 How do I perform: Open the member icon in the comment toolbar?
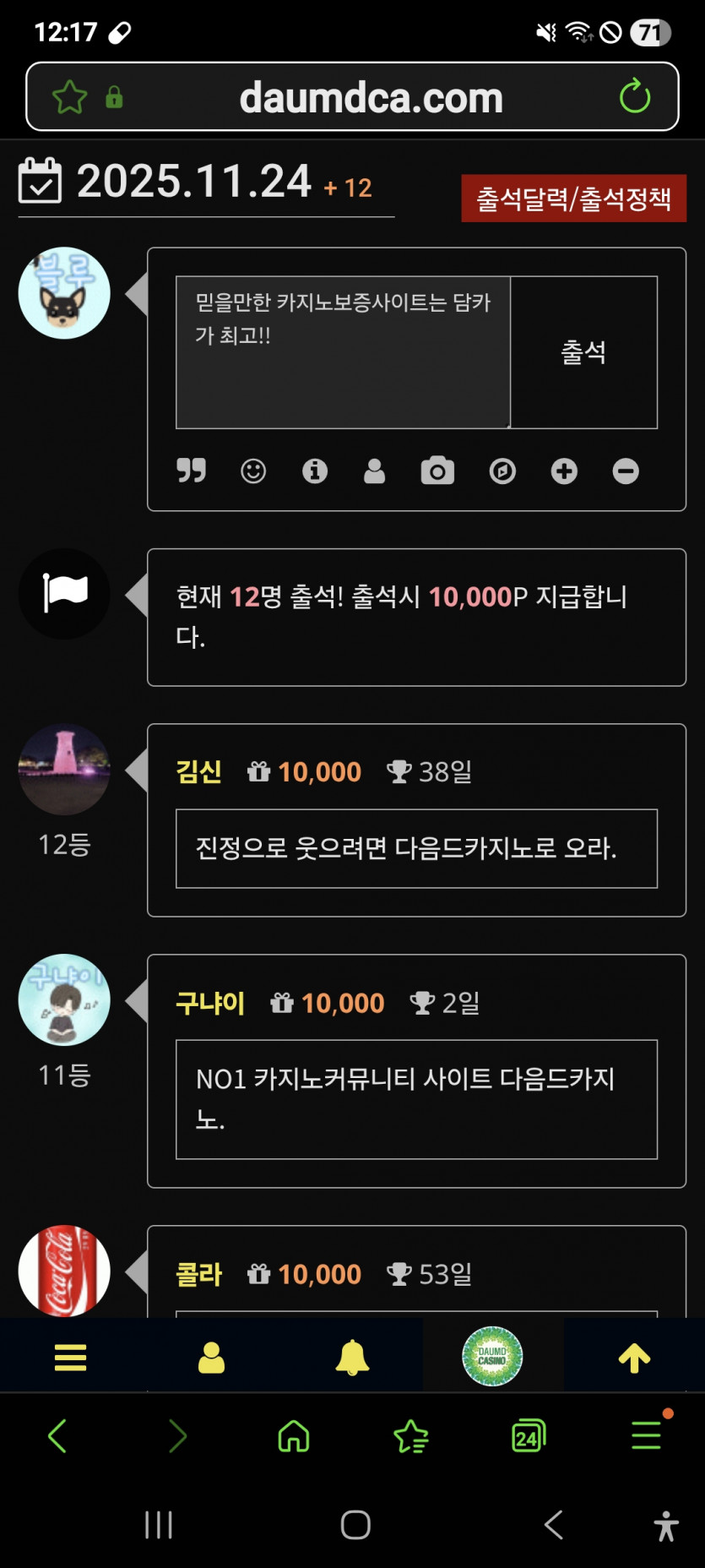point(375,471)
